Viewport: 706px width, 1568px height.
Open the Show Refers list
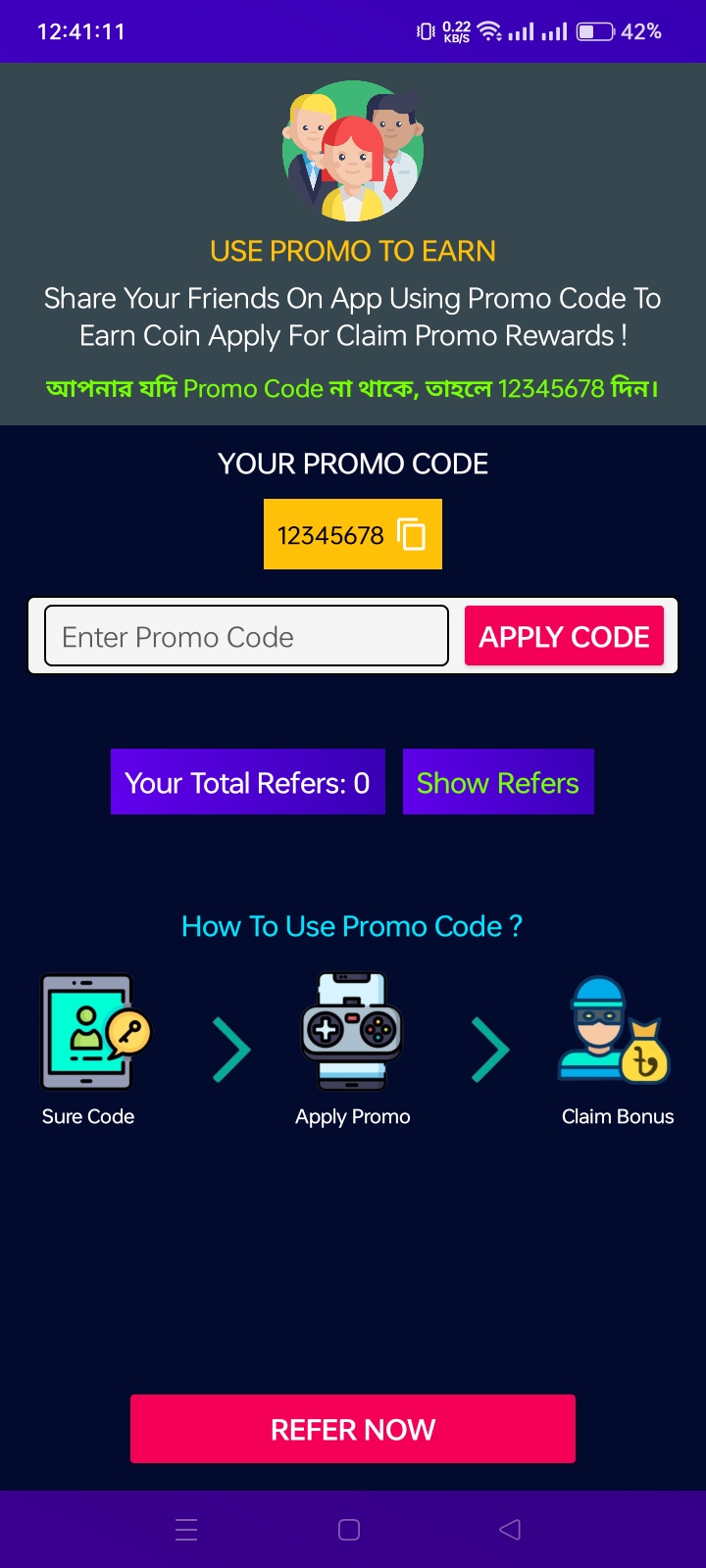point(498,782)
